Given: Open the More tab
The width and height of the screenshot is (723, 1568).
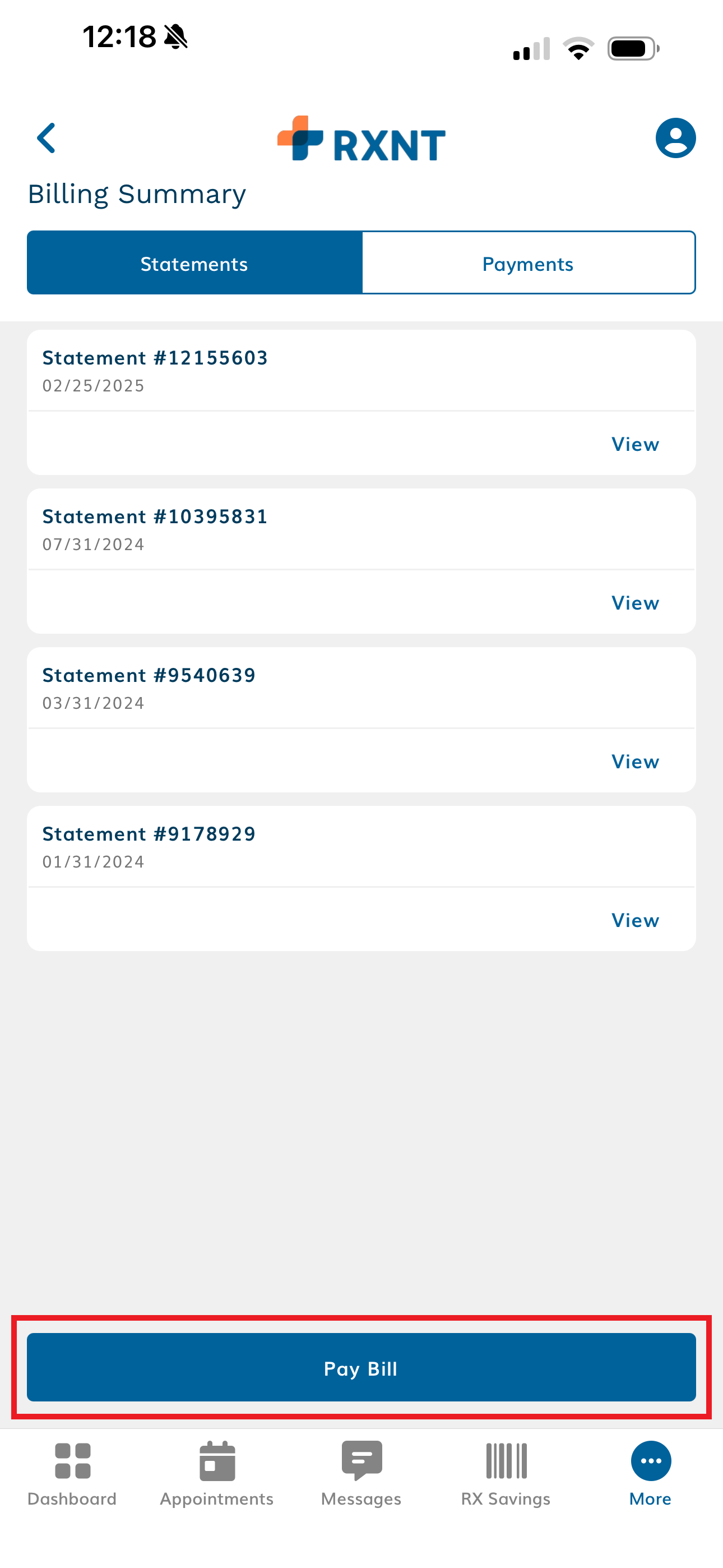Looking at the screenshot, I should tap(650, 1473).
